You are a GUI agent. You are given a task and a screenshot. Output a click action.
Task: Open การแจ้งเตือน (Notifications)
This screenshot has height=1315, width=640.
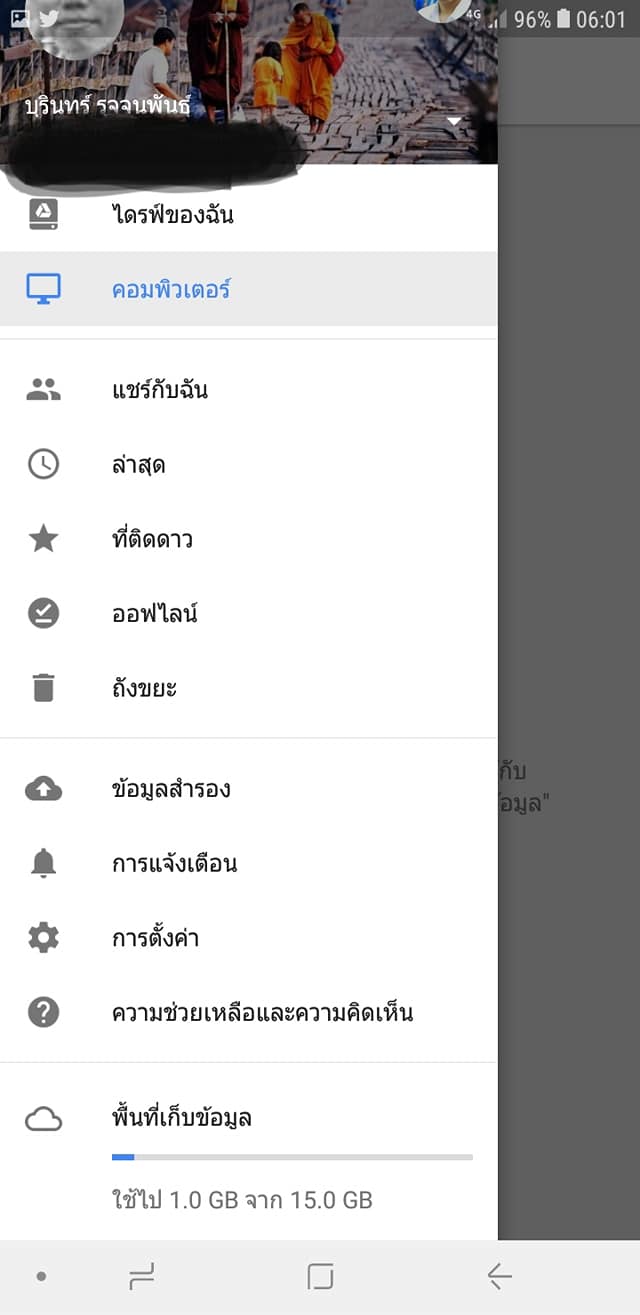click(x=174, y=863)
